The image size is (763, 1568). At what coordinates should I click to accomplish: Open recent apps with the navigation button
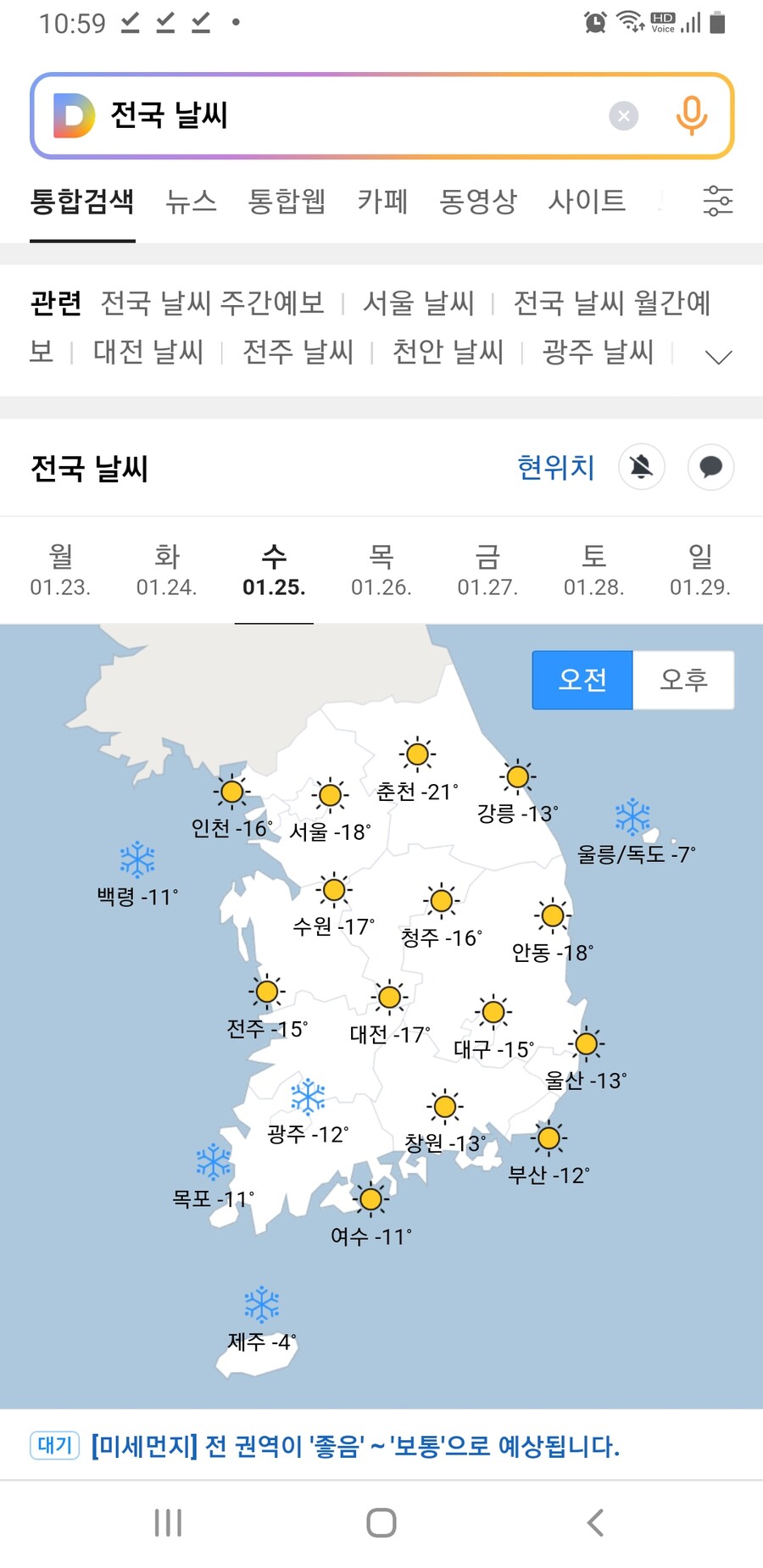pos(168,1521)
